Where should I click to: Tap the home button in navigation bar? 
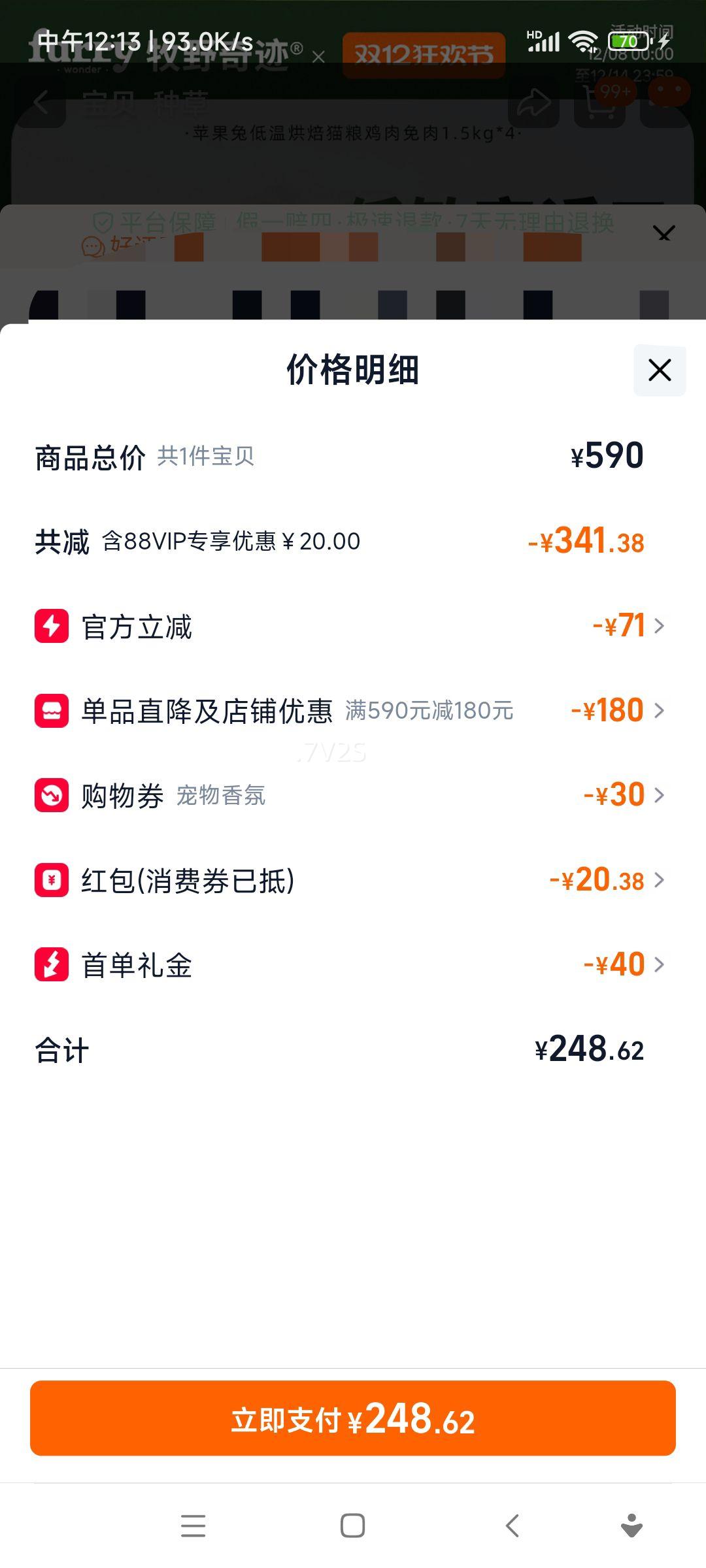(352, 1526)
